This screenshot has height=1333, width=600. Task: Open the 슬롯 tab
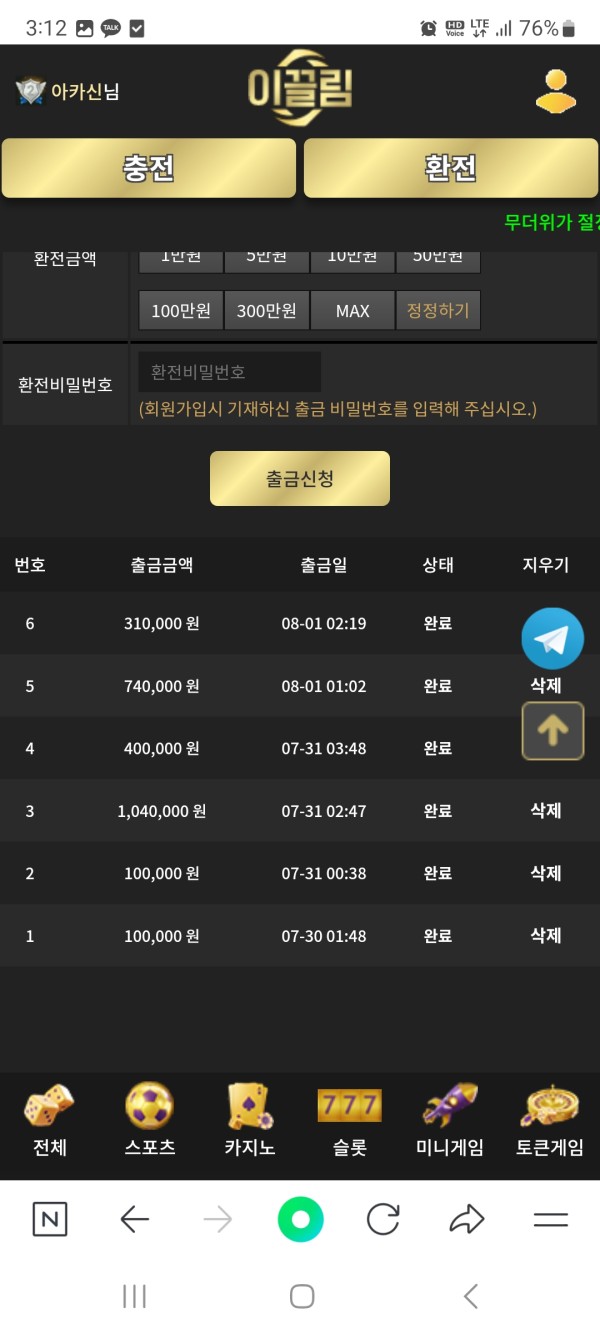pos(349,1121)
